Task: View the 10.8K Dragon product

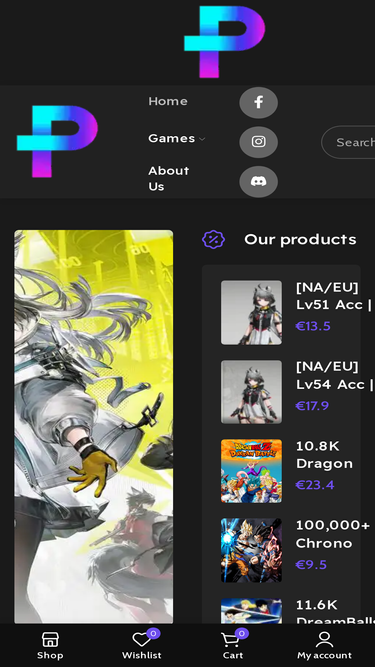Action: (x=289, y=471)
